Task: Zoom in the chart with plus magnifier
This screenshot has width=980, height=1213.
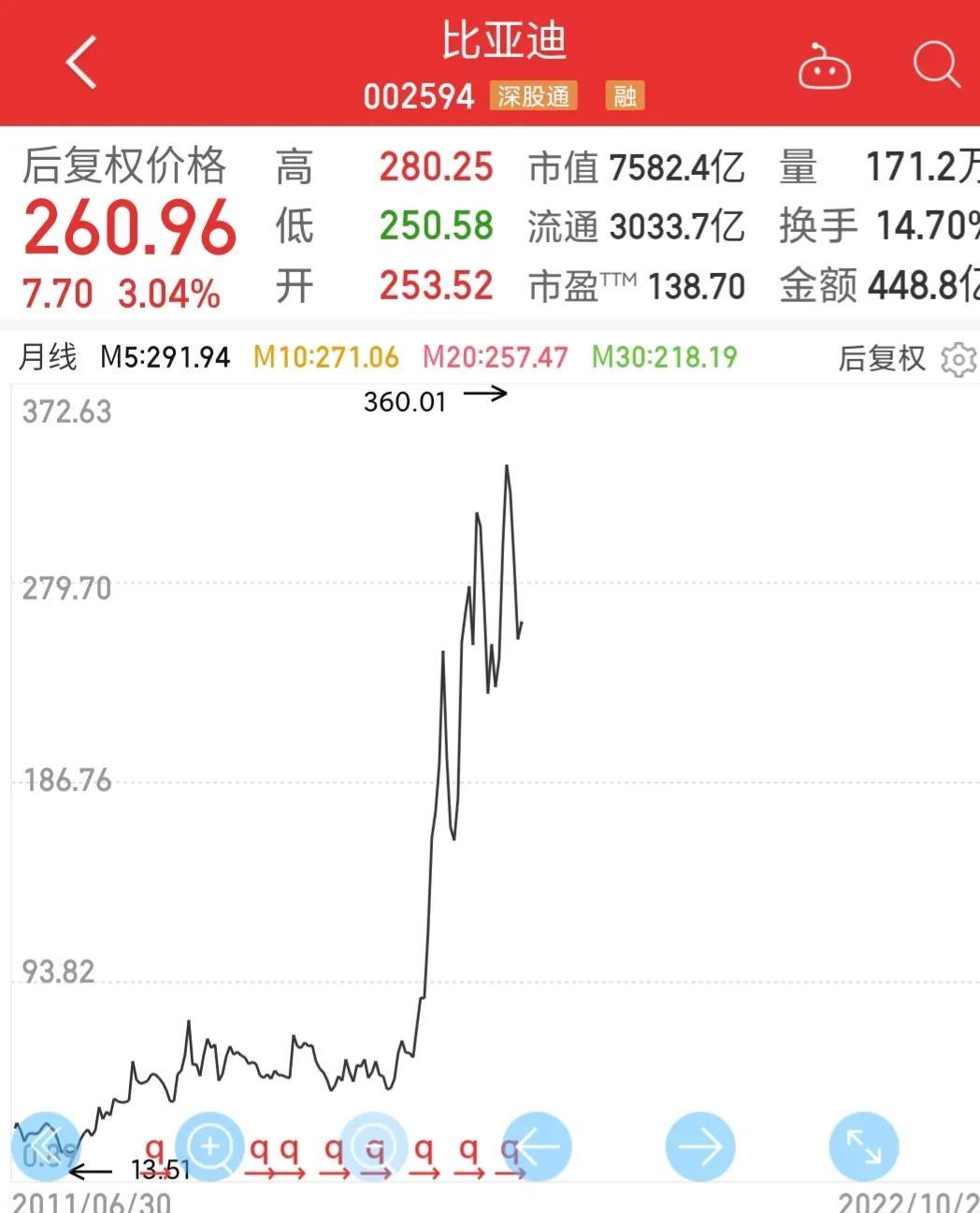Action: click(x=209, y=1147)
